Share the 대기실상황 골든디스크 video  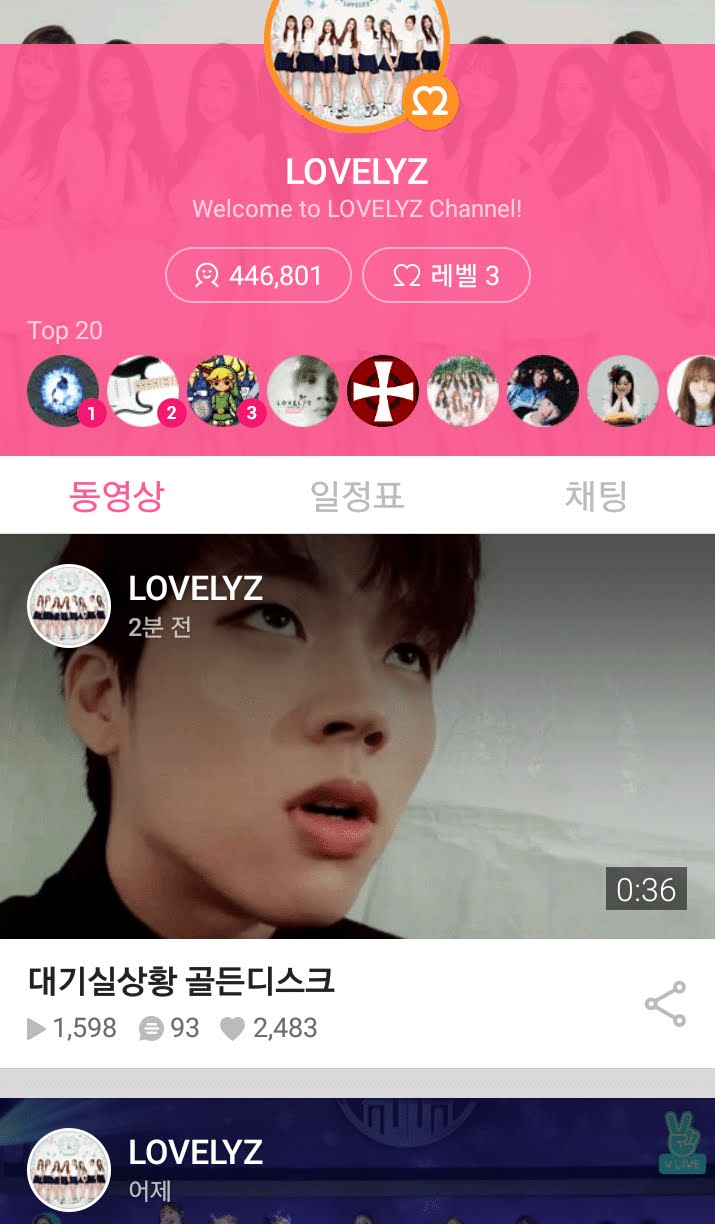click(665, 1004)
